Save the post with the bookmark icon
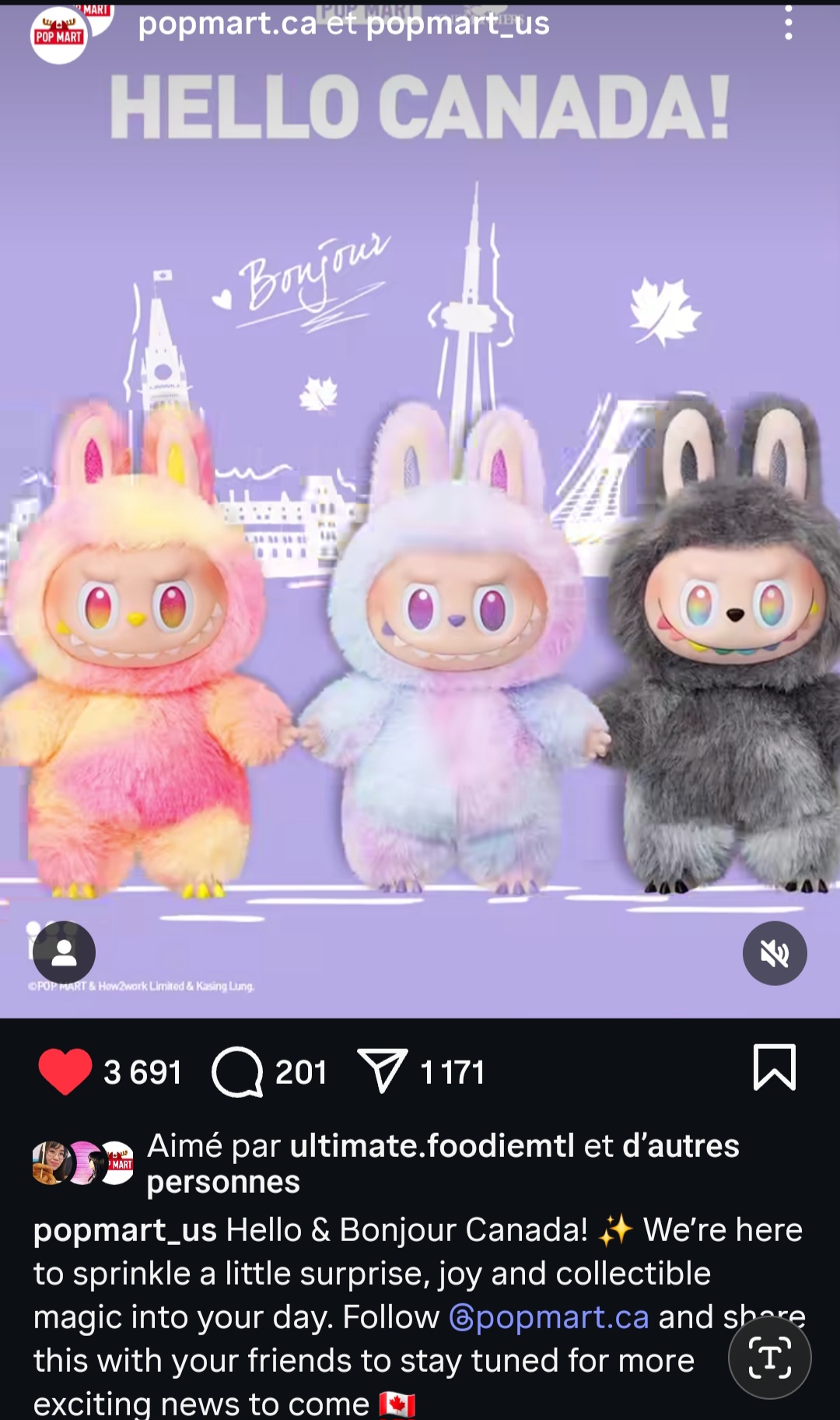 coord(774,1068)
